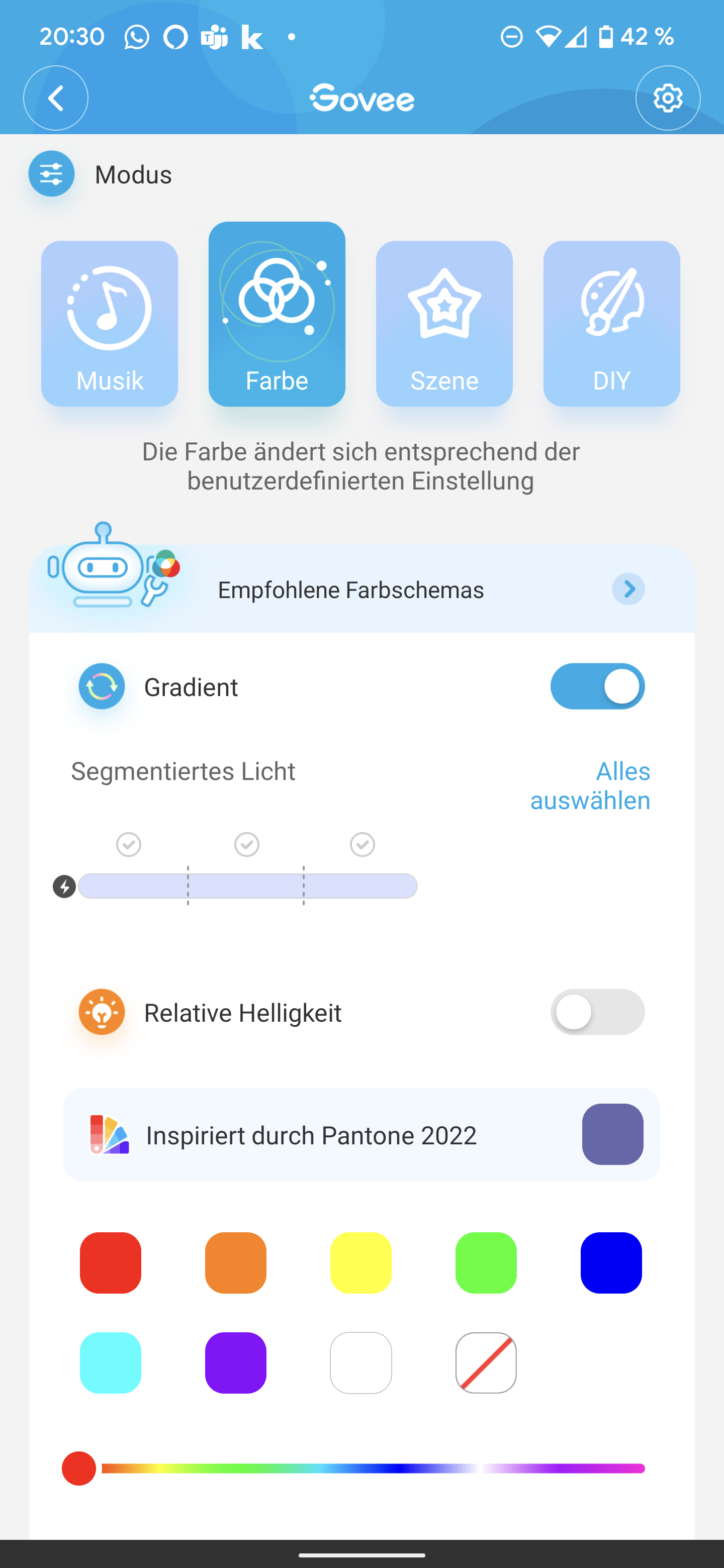This screenshot has width=724, height=1568.
Task: Select the yellow color swatch
Action: click(361, 1262)
